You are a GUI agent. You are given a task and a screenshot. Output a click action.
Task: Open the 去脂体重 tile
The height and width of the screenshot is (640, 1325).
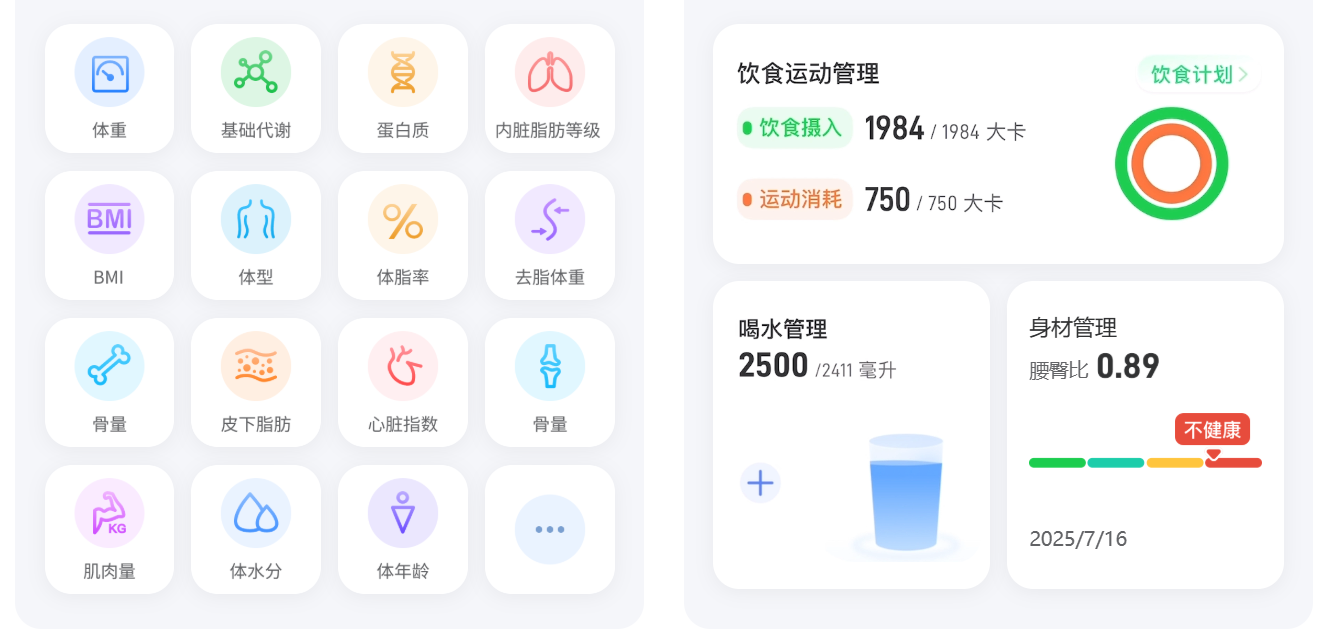click(549, 235)
